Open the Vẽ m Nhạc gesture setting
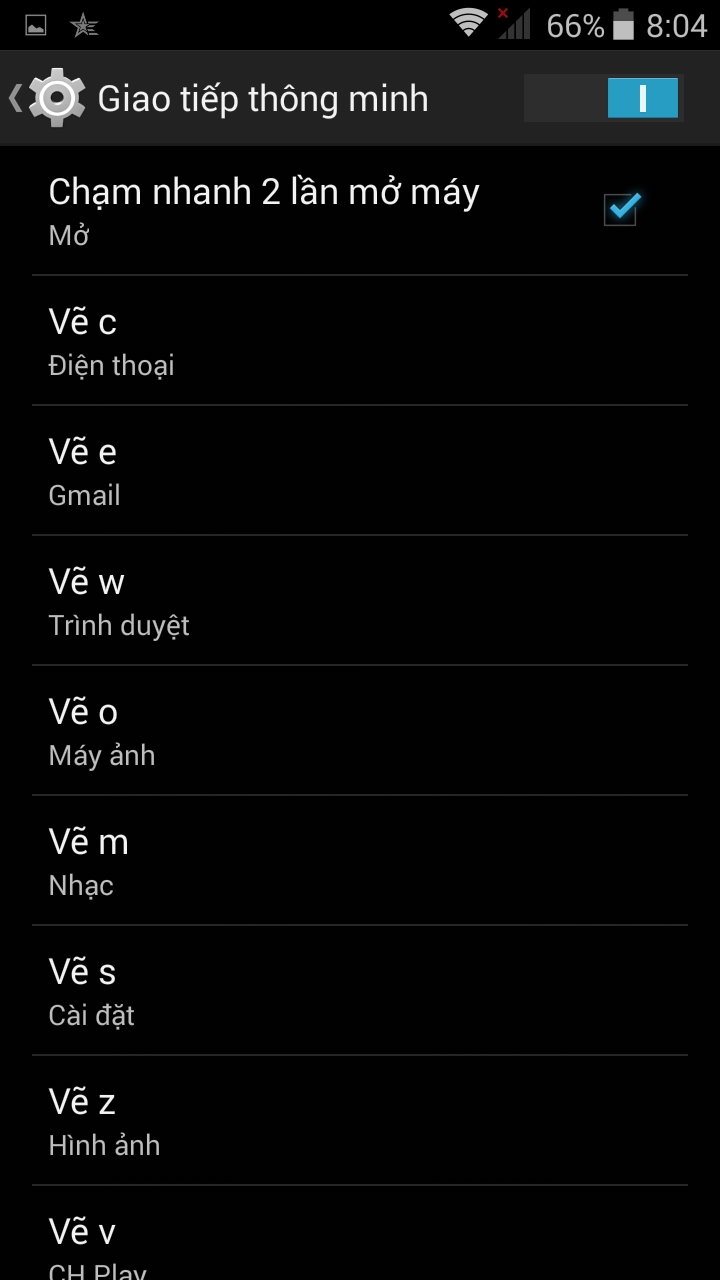This screenshot has width=720, height=1280. point(360,861)
